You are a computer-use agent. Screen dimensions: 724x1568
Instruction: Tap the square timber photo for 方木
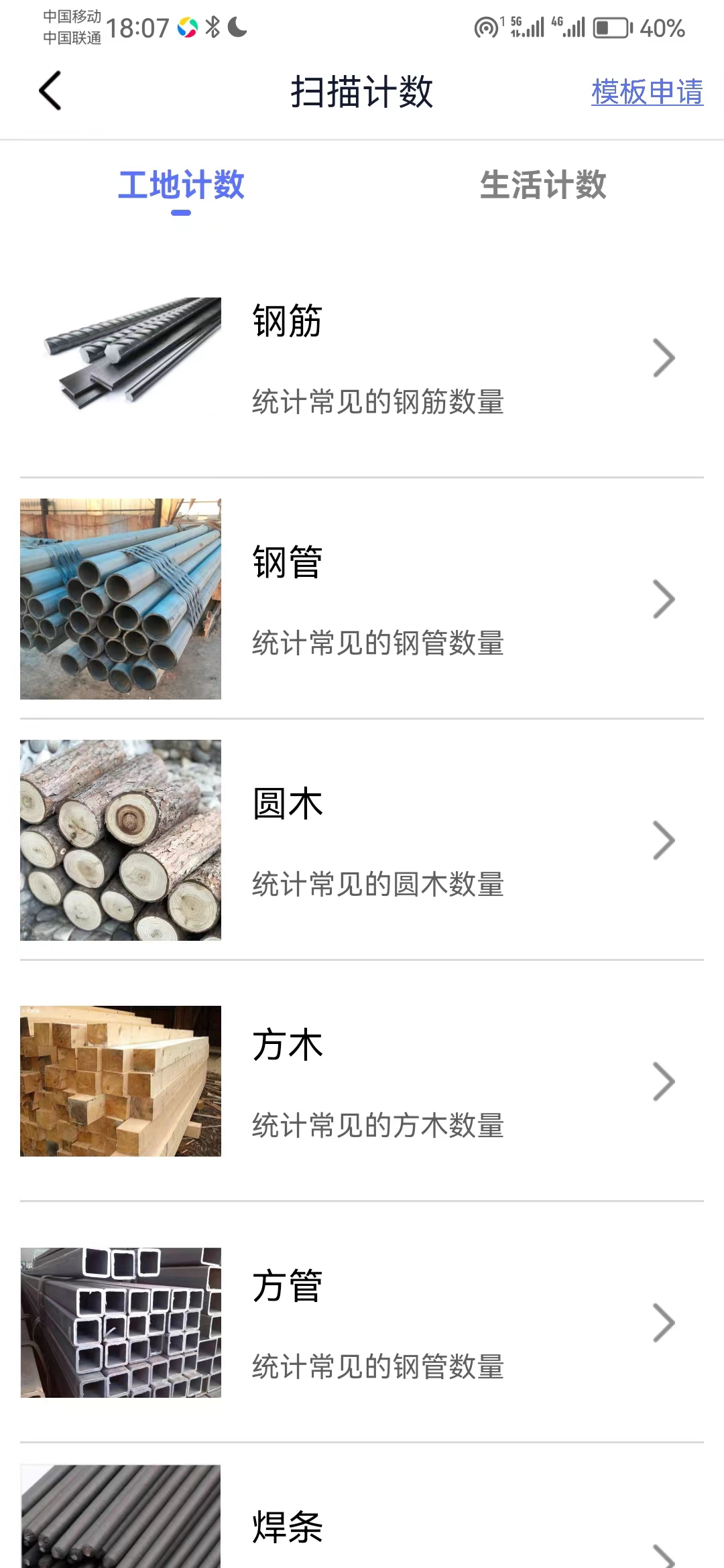[120, 1080]
